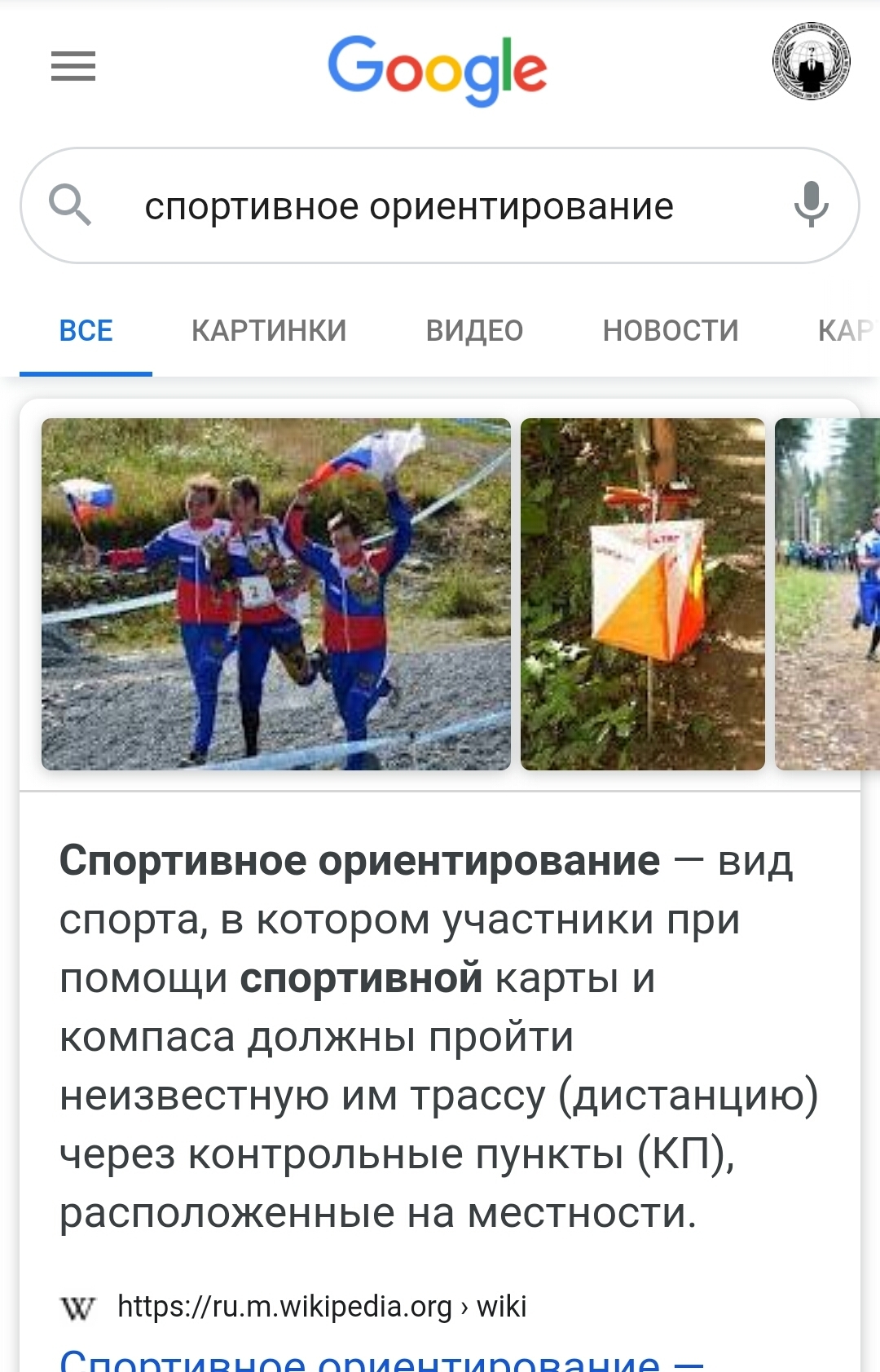Switch to the Видео tab
Viewport: 880px width, 1372px height.
(474, 331)
